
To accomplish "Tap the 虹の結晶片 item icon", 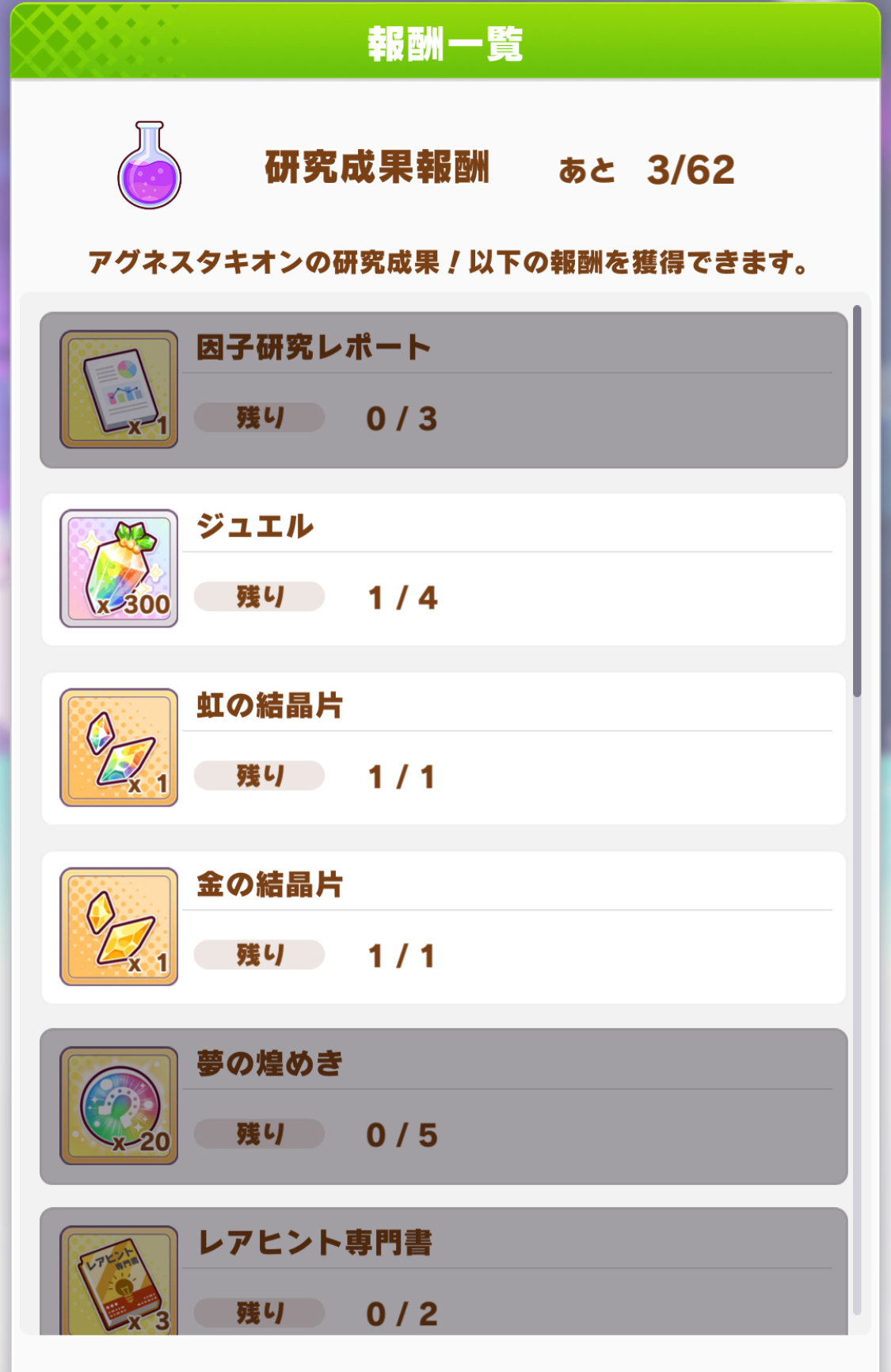I will [x=119, y=747].
